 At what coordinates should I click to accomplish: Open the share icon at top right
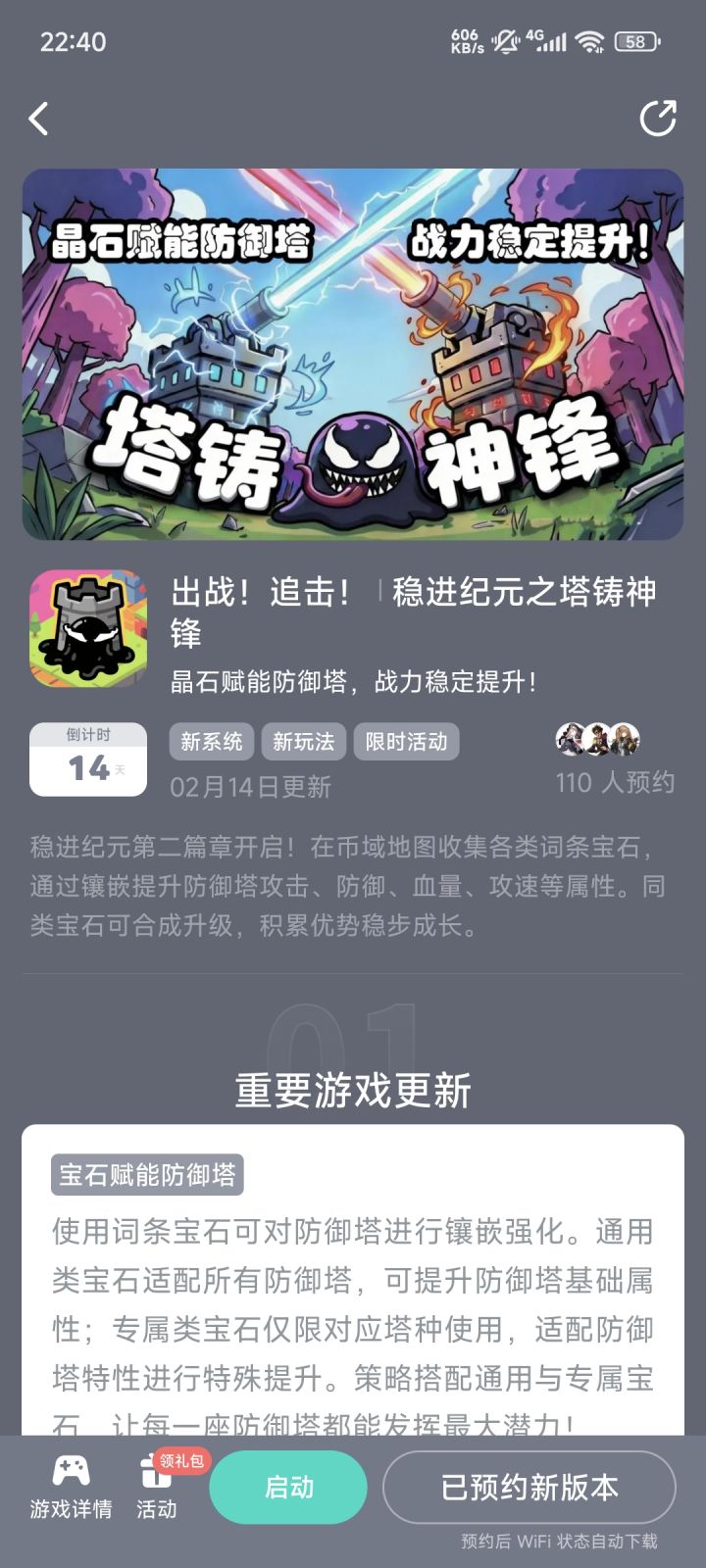click(655, 119)
